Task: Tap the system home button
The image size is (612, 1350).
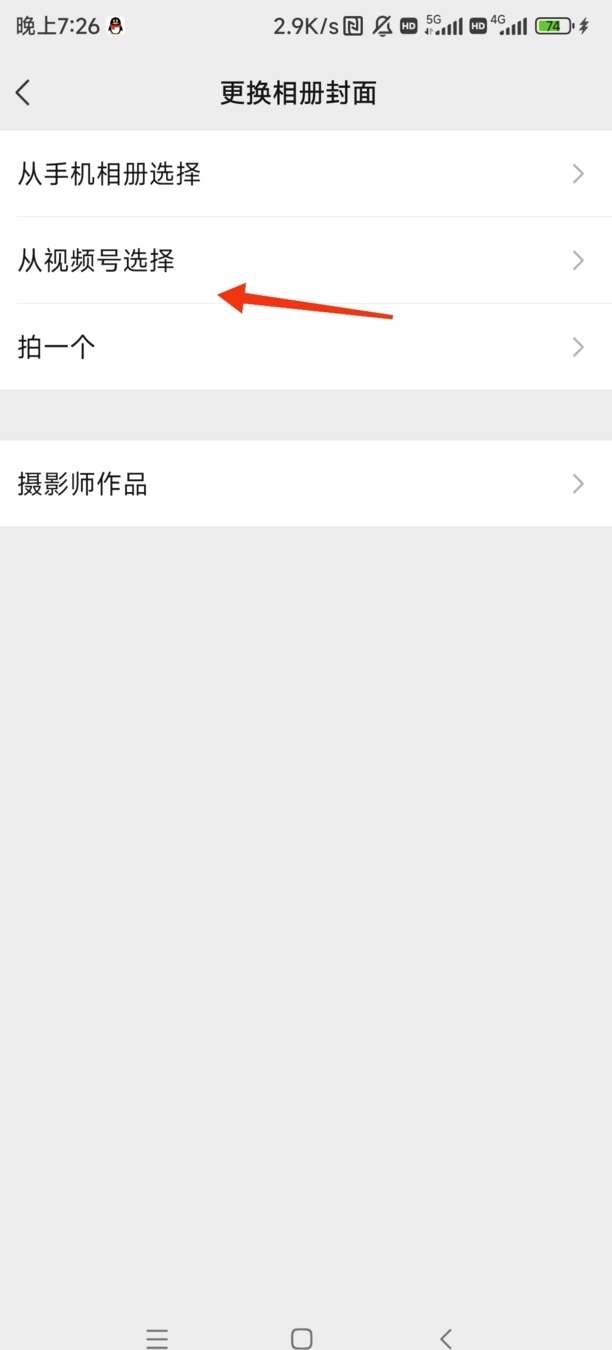Action: pyautogui.click(x=301, y=1338)
